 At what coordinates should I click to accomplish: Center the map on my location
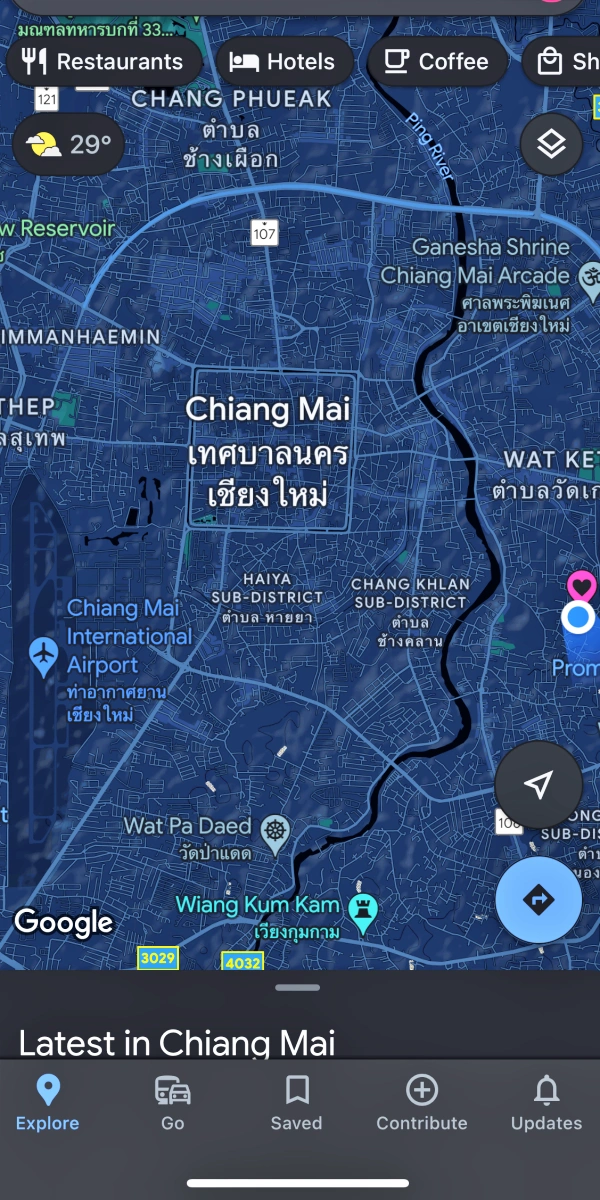point(538,785)
